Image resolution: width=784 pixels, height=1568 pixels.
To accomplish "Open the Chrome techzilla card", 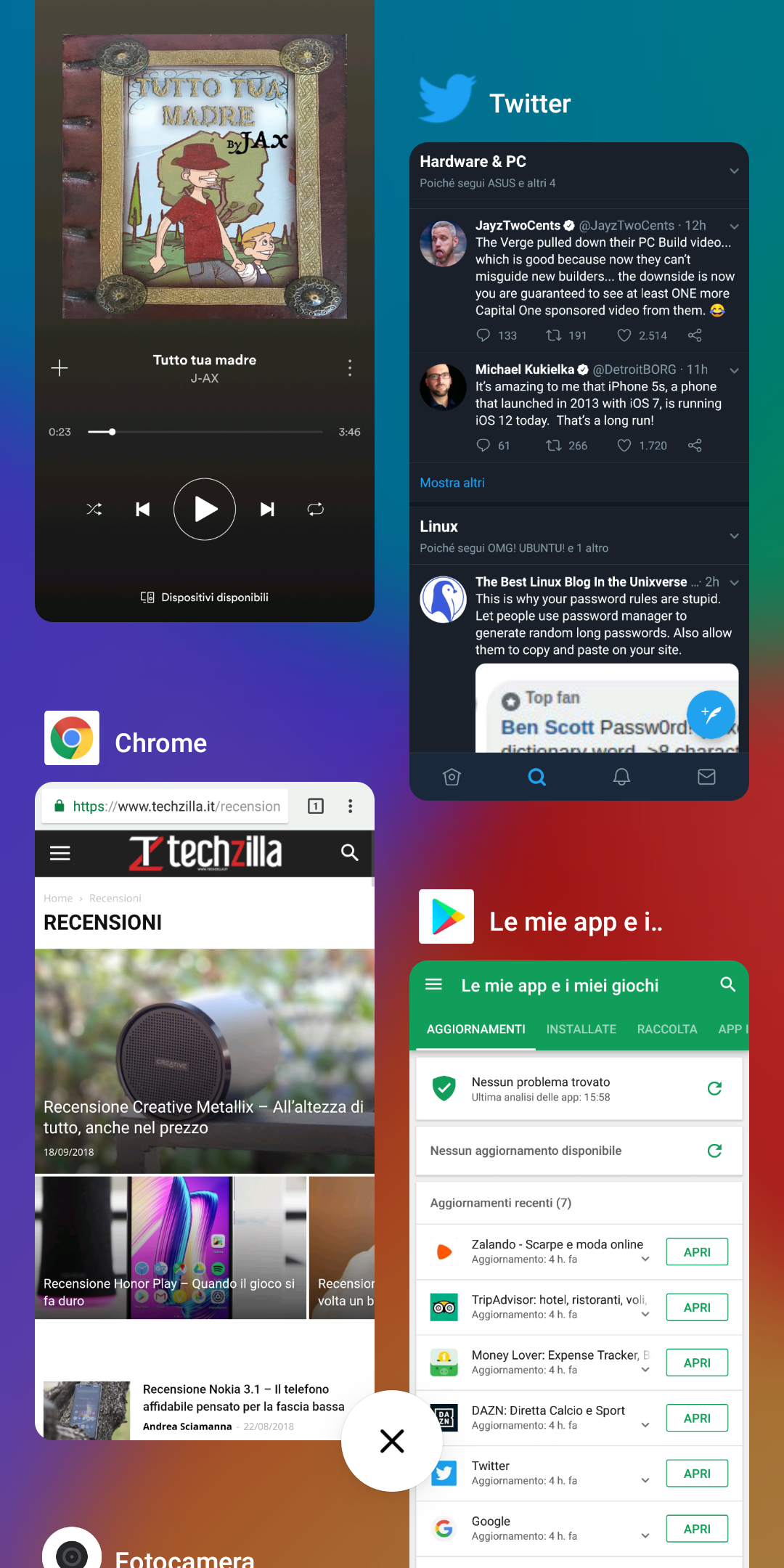I will point(205,1111).
